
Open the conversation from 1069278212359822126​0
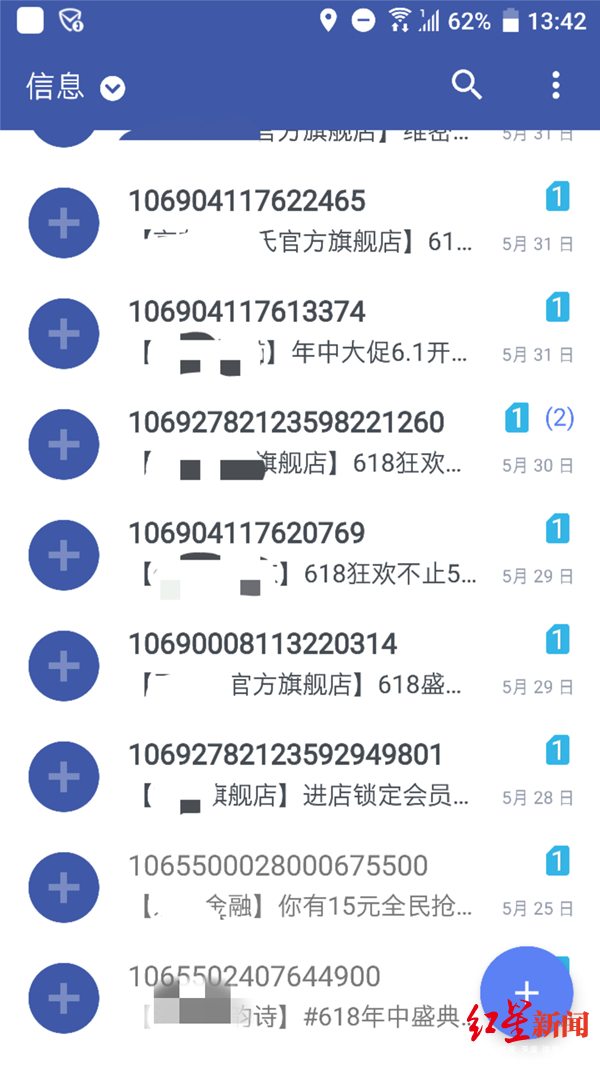(x=300, y=443)
